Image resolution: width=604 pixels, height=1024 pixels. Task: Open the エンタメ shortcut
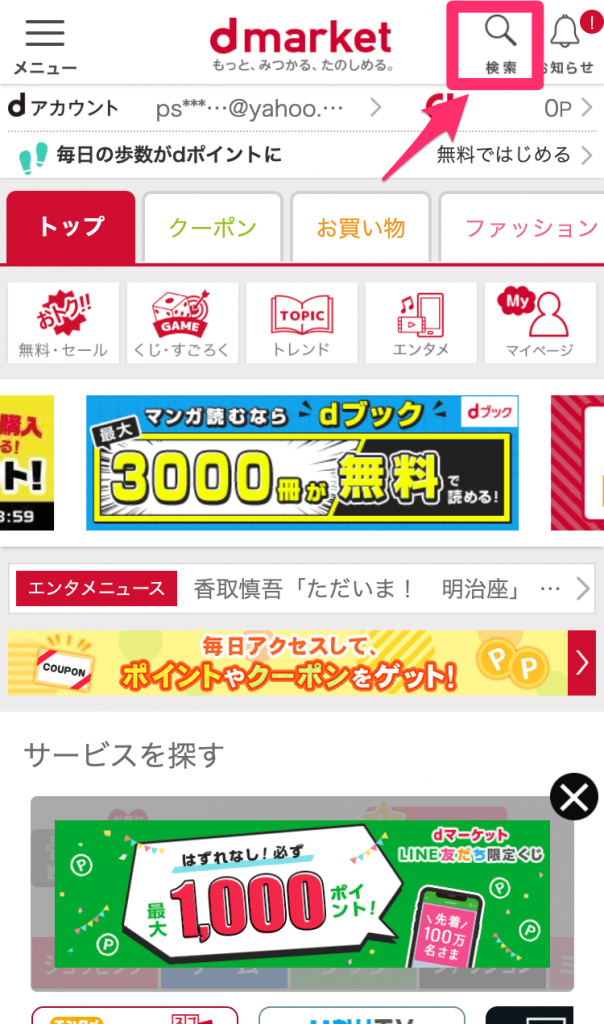tap(421, 322)
